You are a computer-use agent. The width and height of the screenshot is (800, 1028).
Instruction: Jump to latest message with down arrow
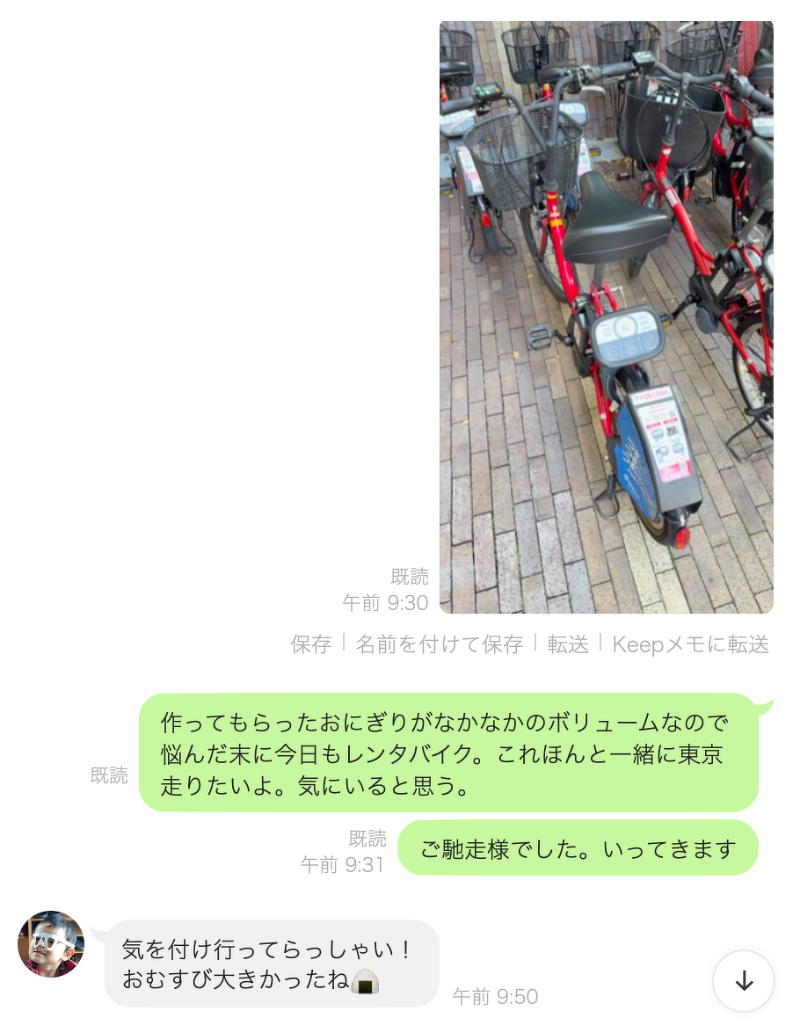743,981
